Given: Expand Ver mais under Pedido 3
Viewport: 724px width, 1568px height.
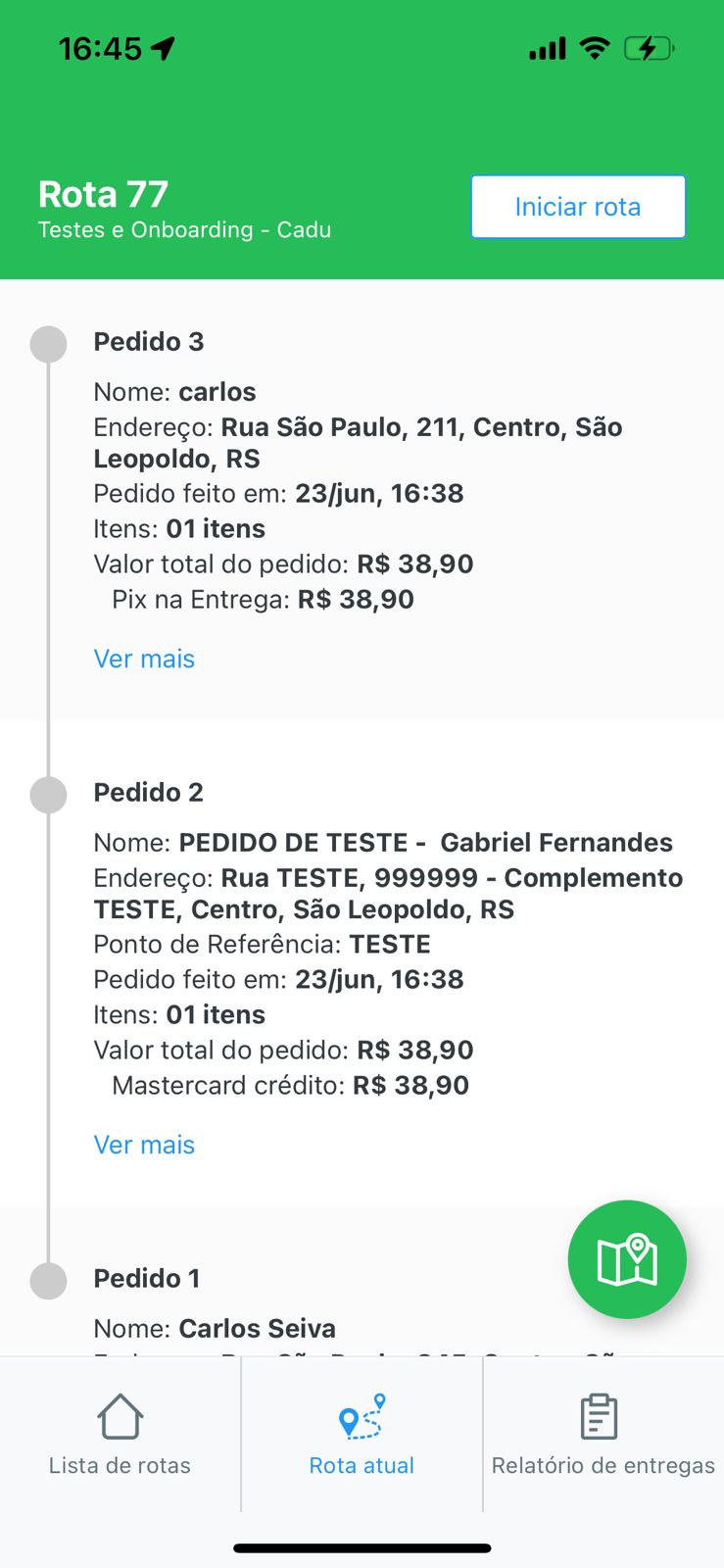Looking at the screenshot, I should (x=144, y=659).
